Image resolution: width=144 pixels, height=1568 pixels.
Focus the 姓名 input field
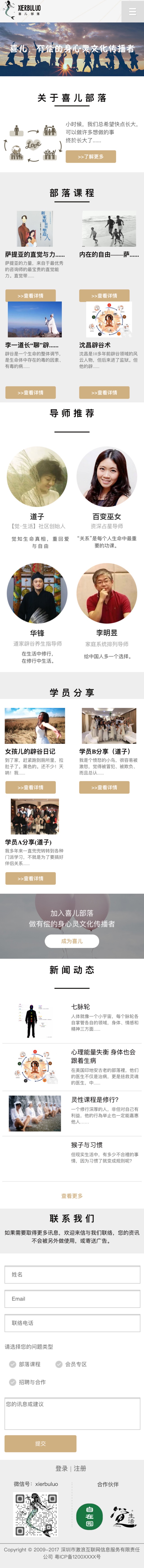point(72,1274)
